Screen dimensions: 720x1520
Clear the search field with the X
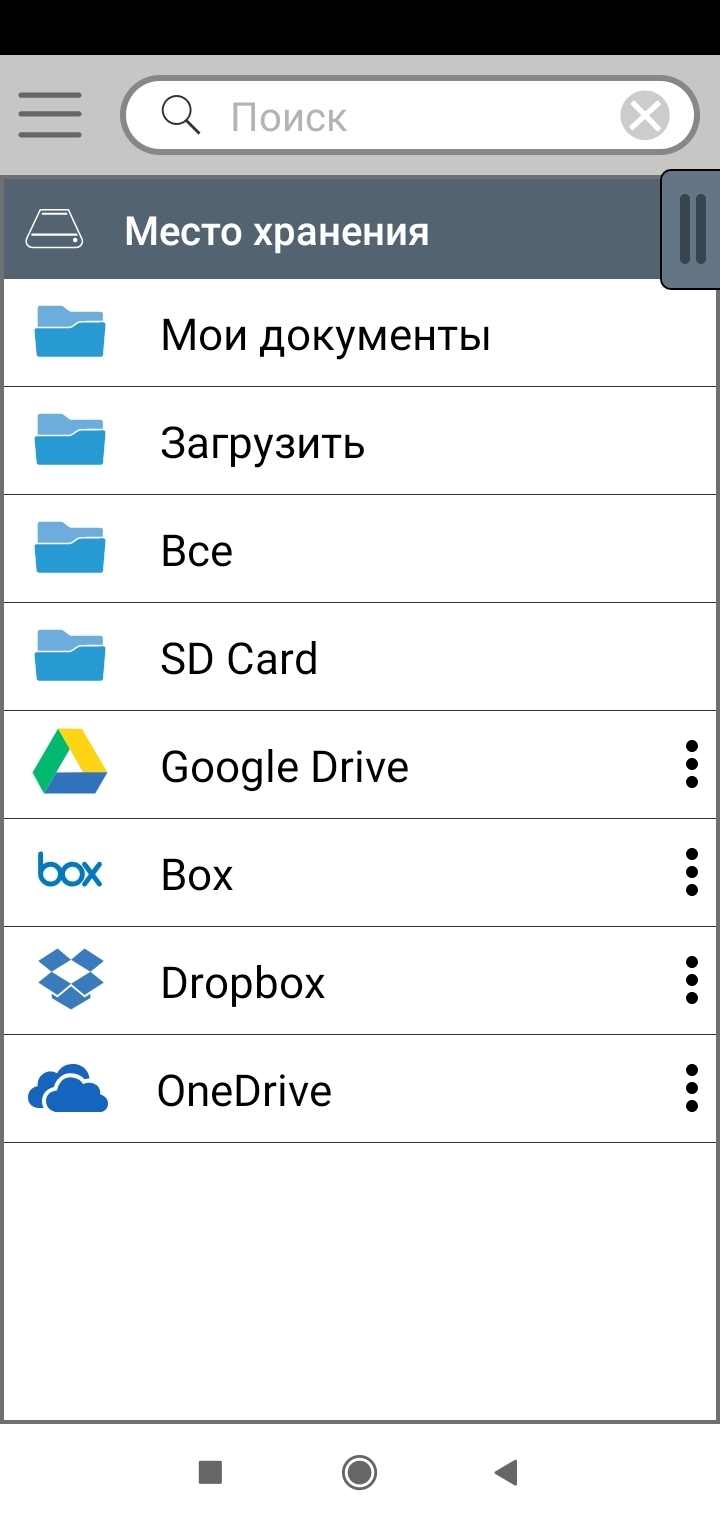(645, 116)
